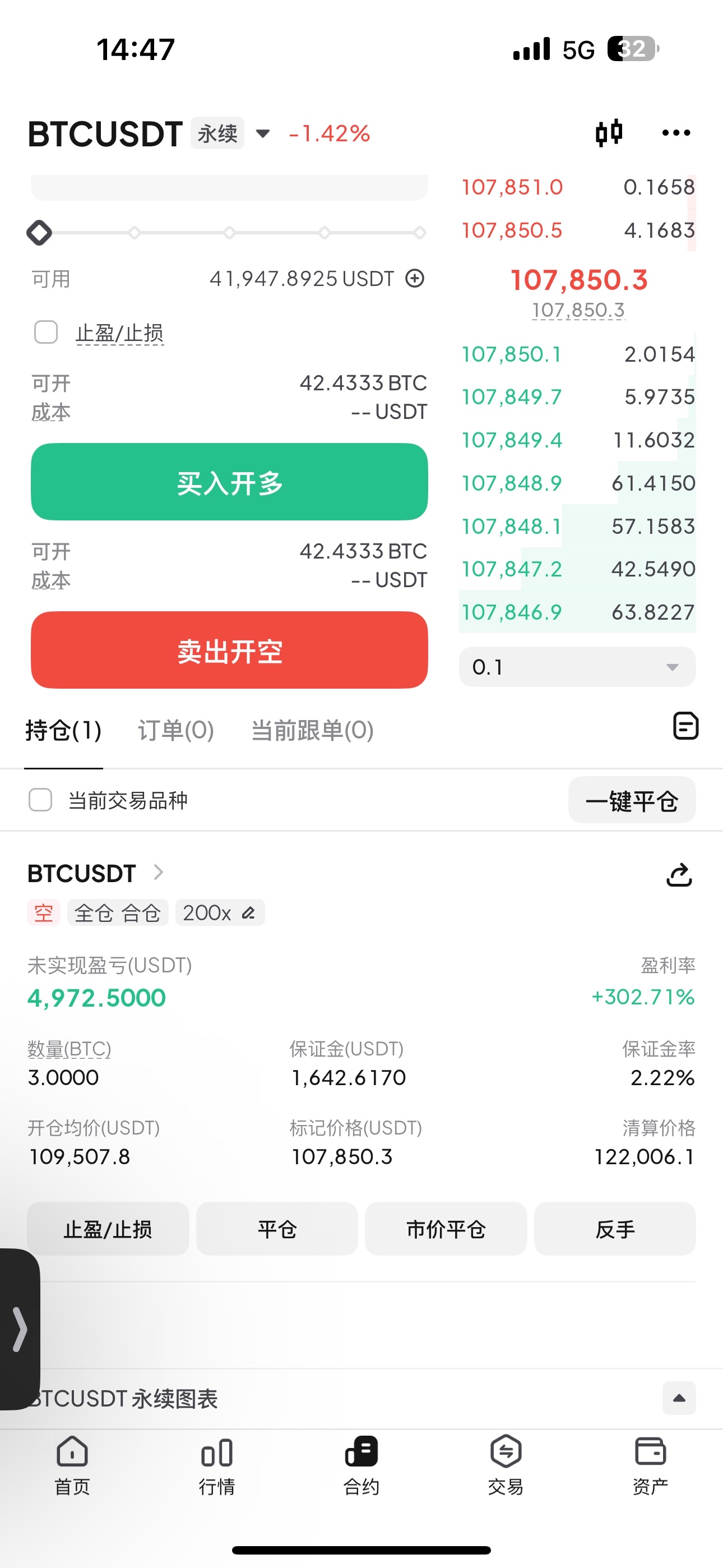Expand the BTCUSDT 永续图表 panel
Image resolution: width=723 pixels, height=1568 pixels.
(x=679, y=1398)
